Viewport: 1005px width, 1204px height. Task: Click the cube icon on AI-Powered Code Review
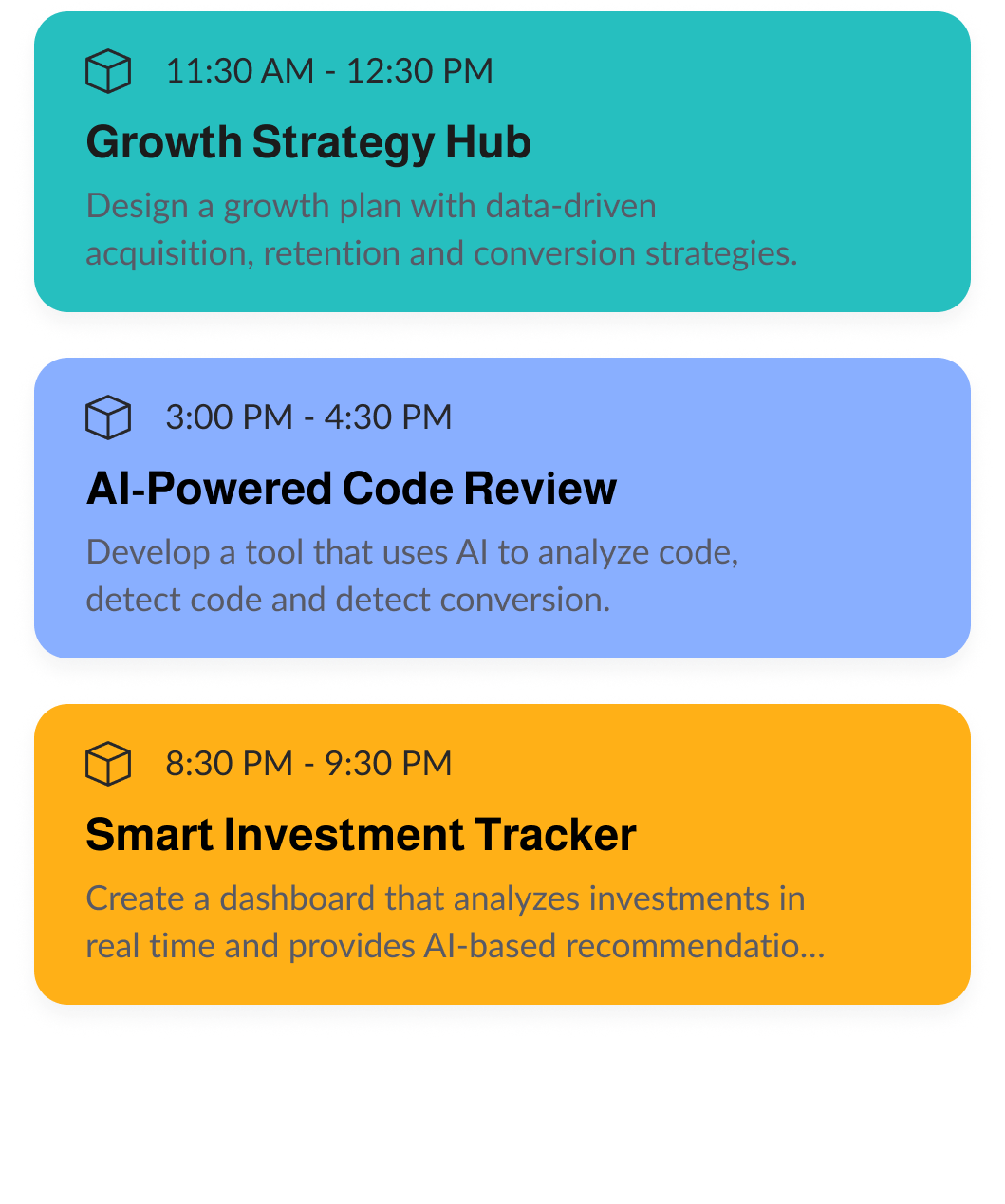107,417
